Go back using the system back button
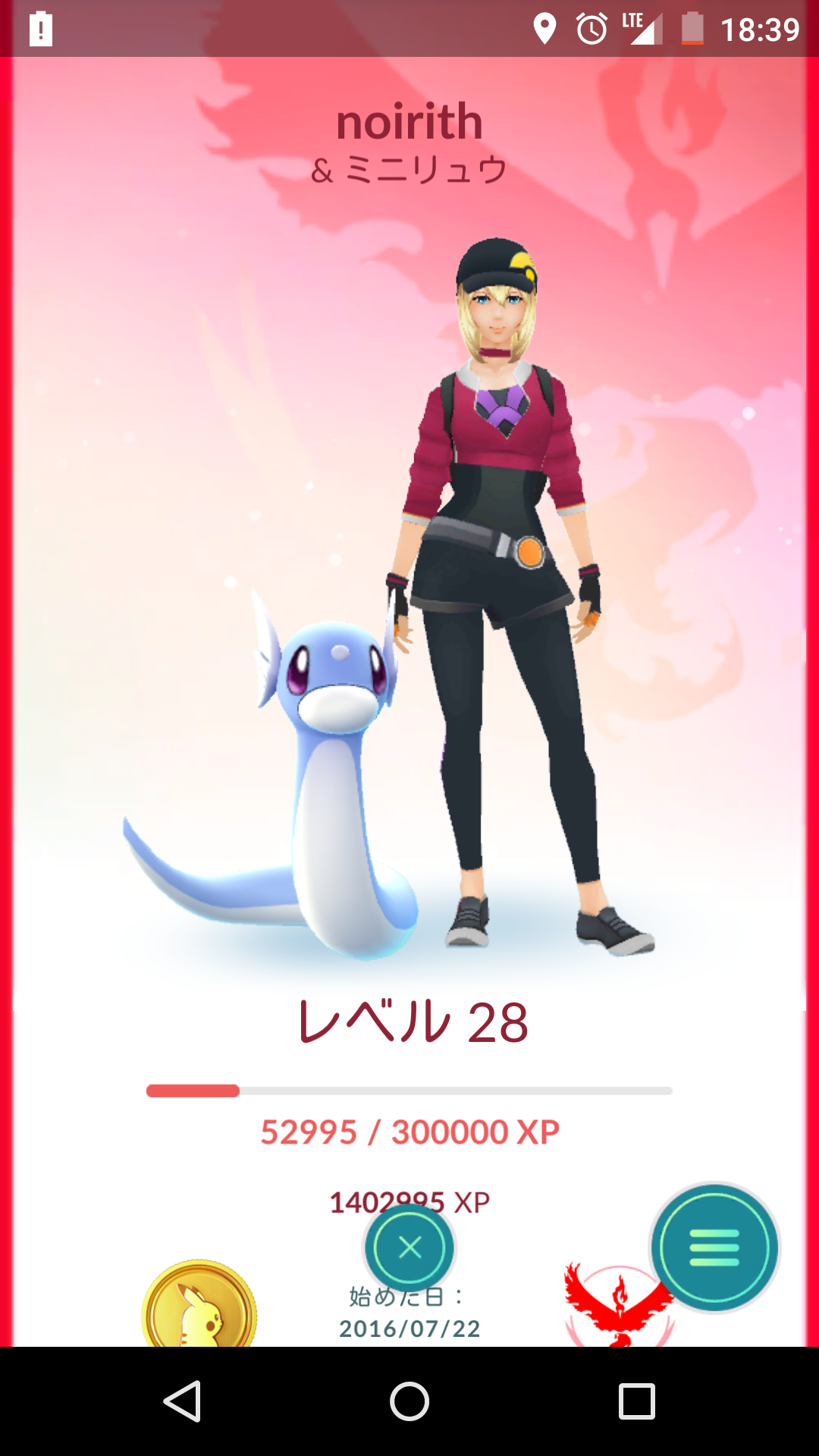This screenshot has height=1456, width=819. click(x=183, y=1401)
